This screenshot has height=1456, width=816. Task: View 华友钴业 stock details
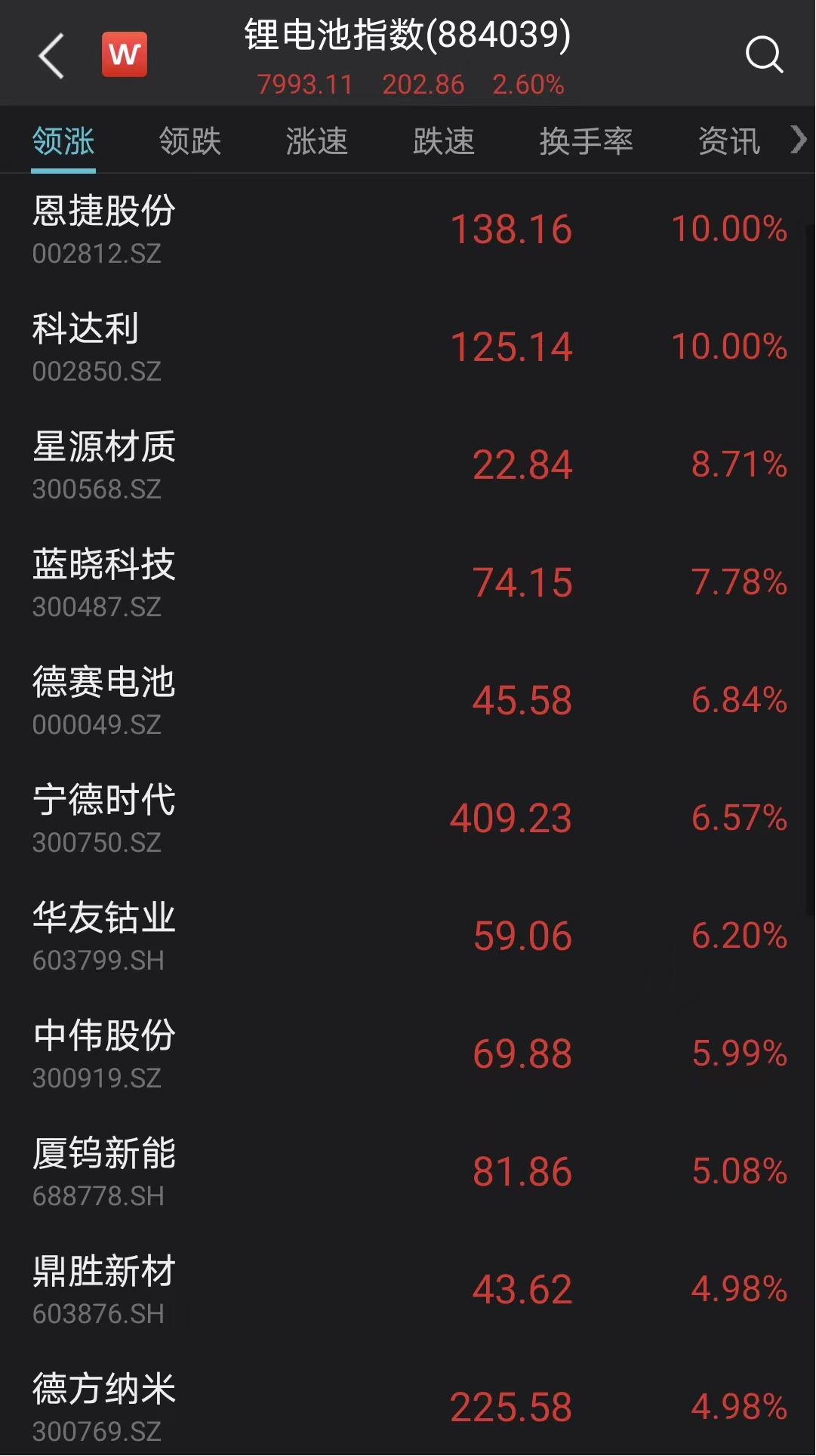(x=408, y=937)
